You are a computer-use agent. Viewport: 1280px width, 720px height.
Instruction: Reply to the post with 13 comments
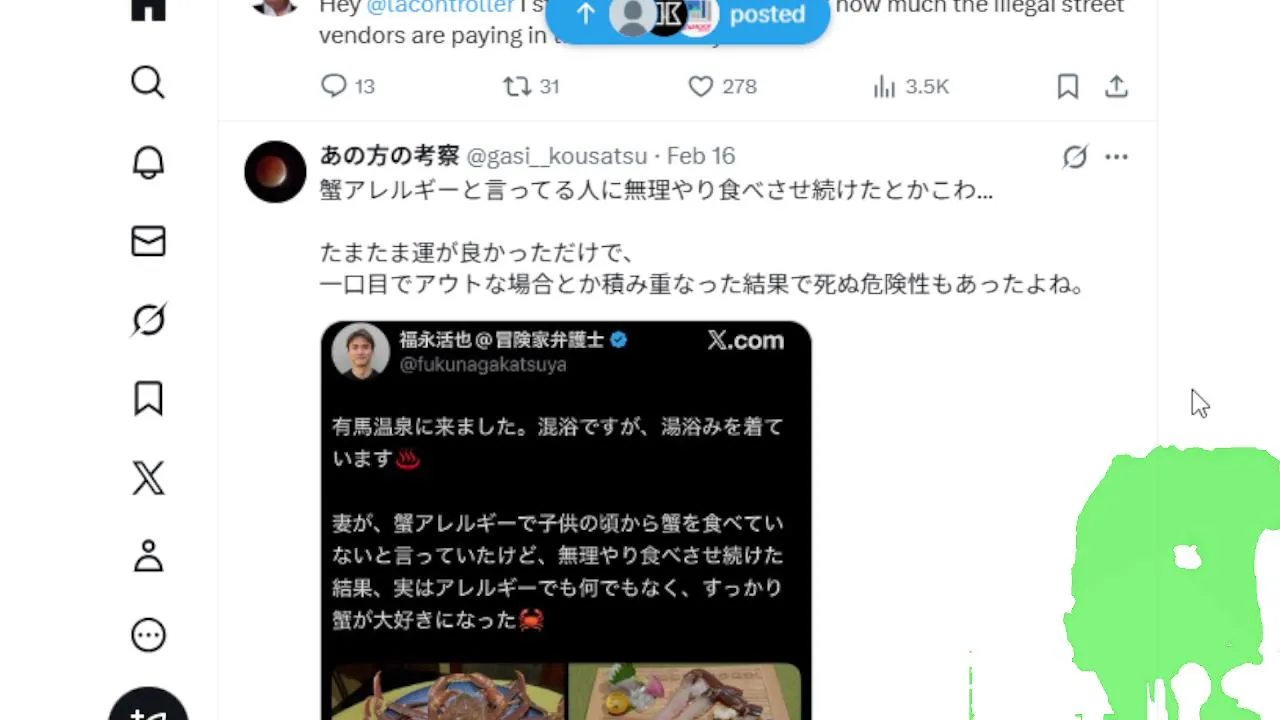[334, 87]
